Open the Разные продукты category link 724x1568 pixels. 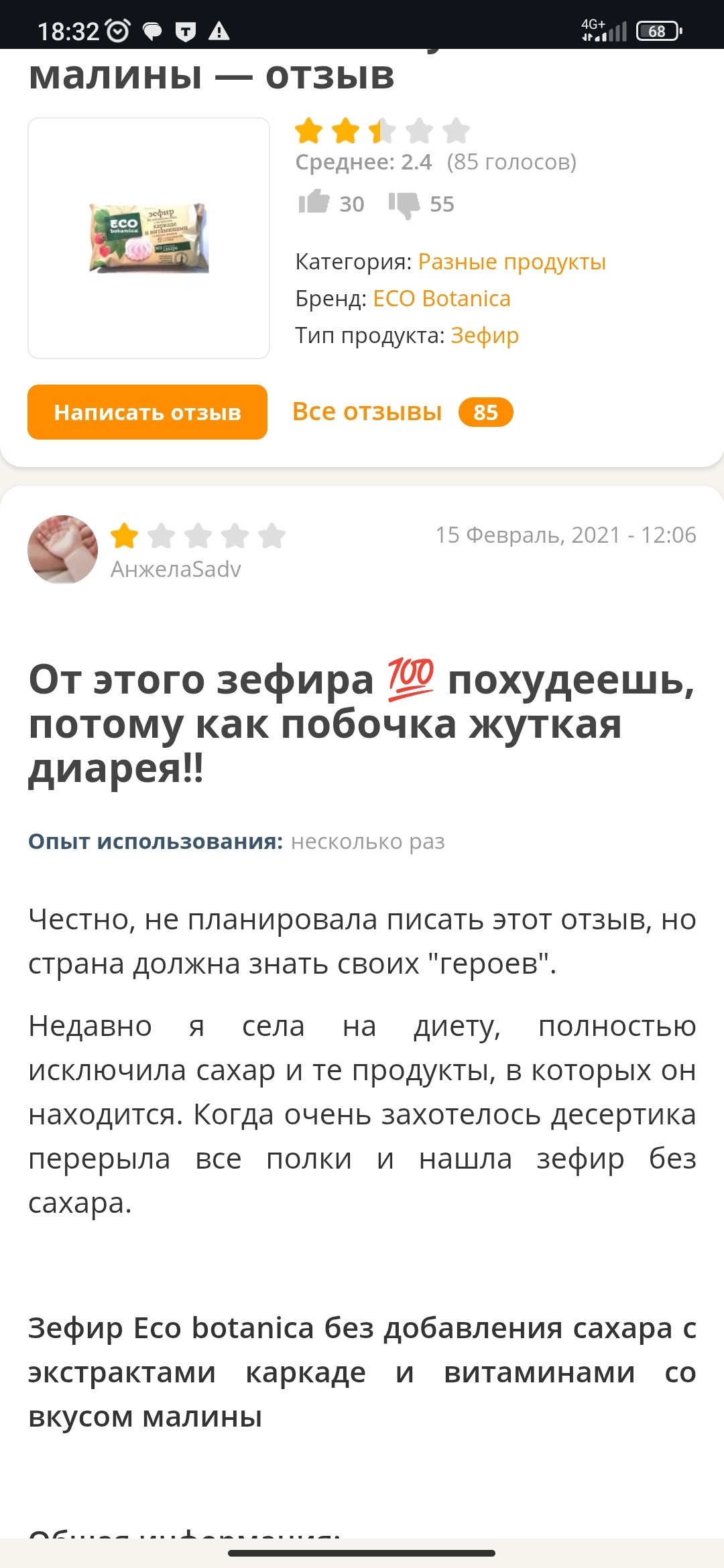[511, 262]
